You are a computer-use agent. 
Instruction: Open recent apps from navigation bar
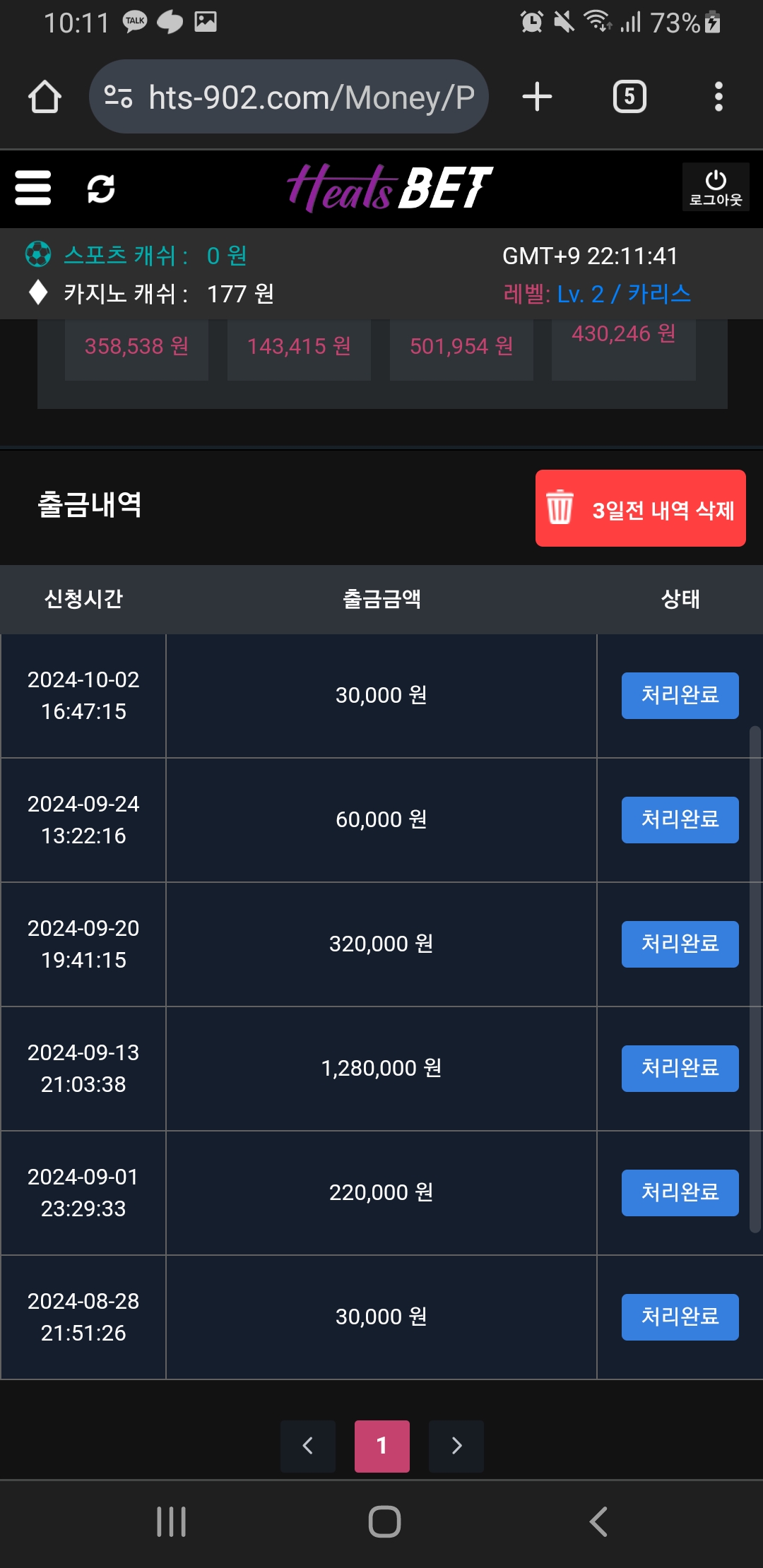point(171,1521)
